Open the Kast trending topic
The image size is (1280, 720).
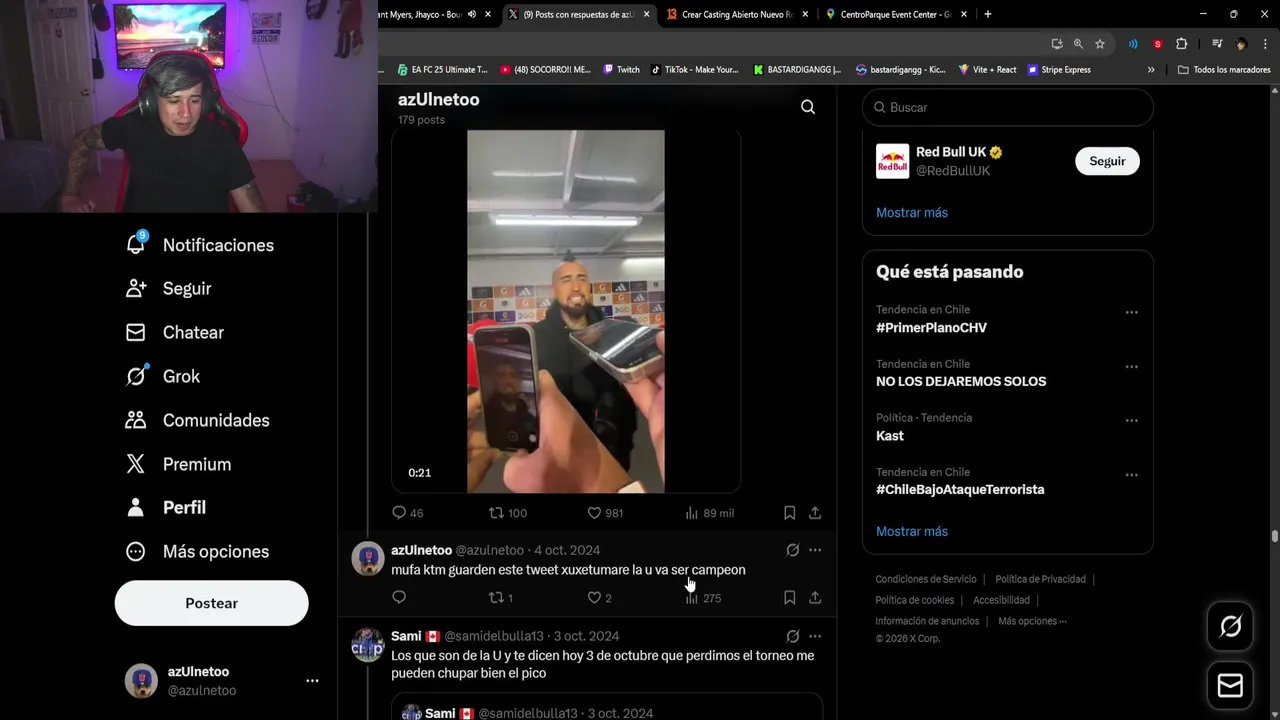tap(890, 436)
